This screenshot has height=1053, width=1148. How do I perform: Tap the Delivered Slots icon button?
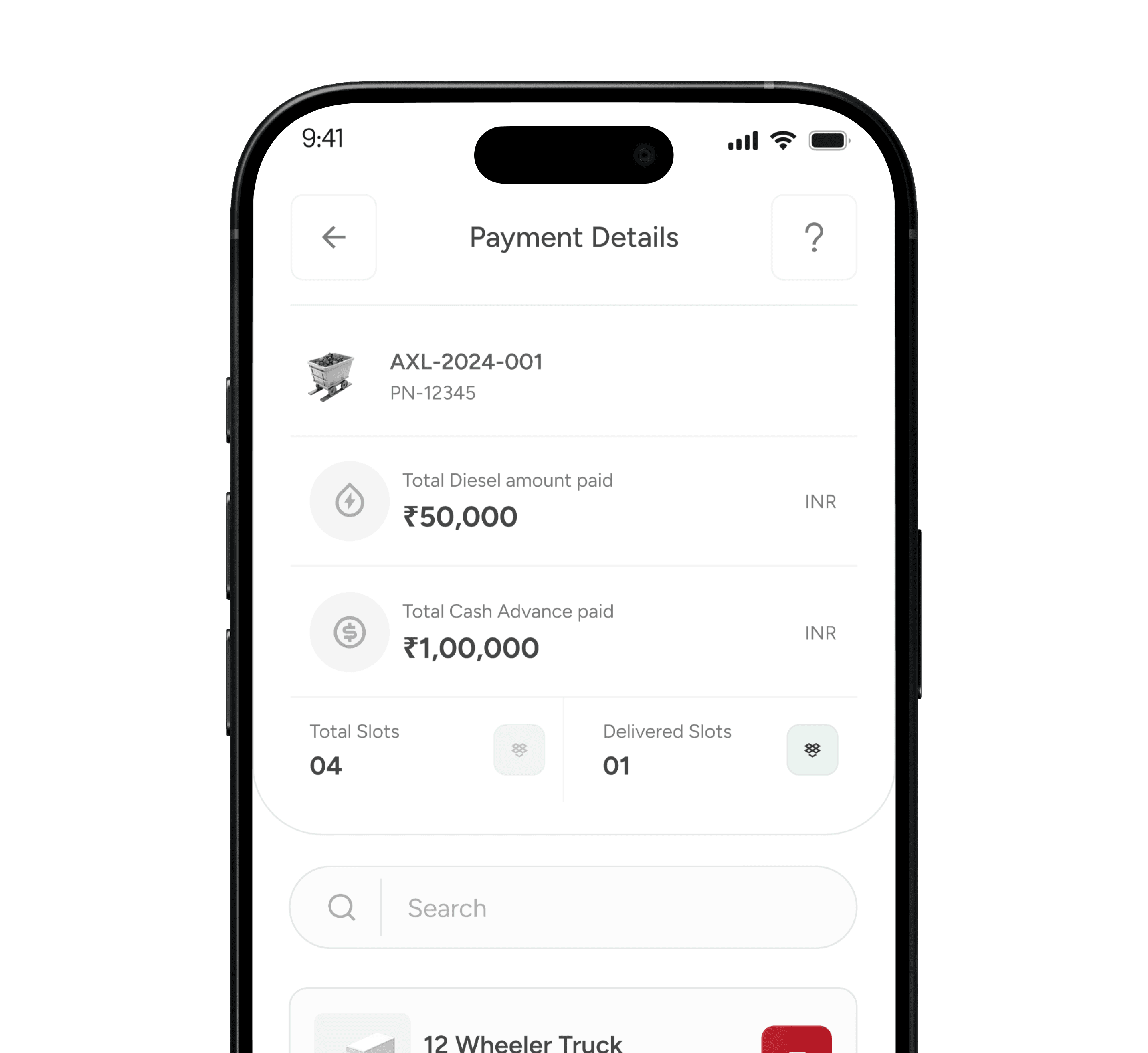coord(812,749)
